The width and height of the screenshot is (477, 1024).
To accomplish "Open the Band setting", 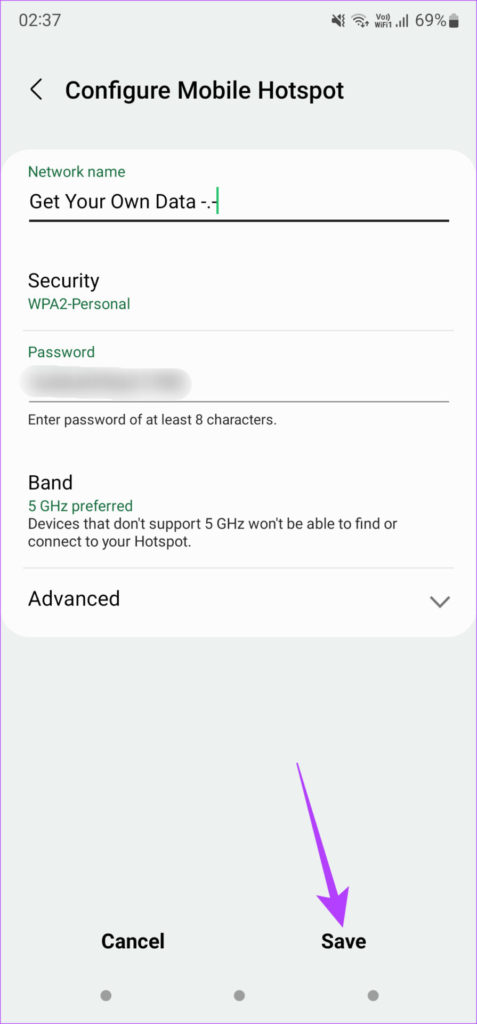I will (x=238, y=510).
